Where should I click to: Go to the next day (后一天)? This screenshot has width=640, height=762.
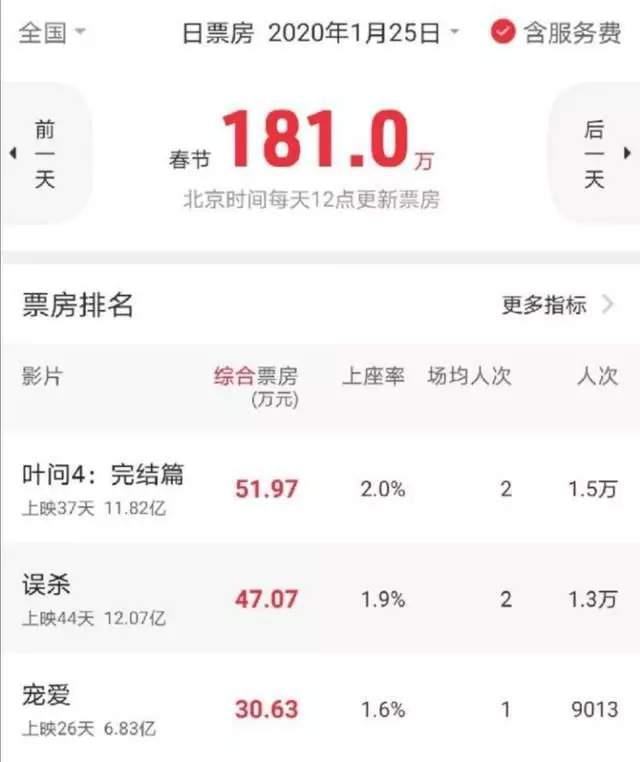click(596, 154)
